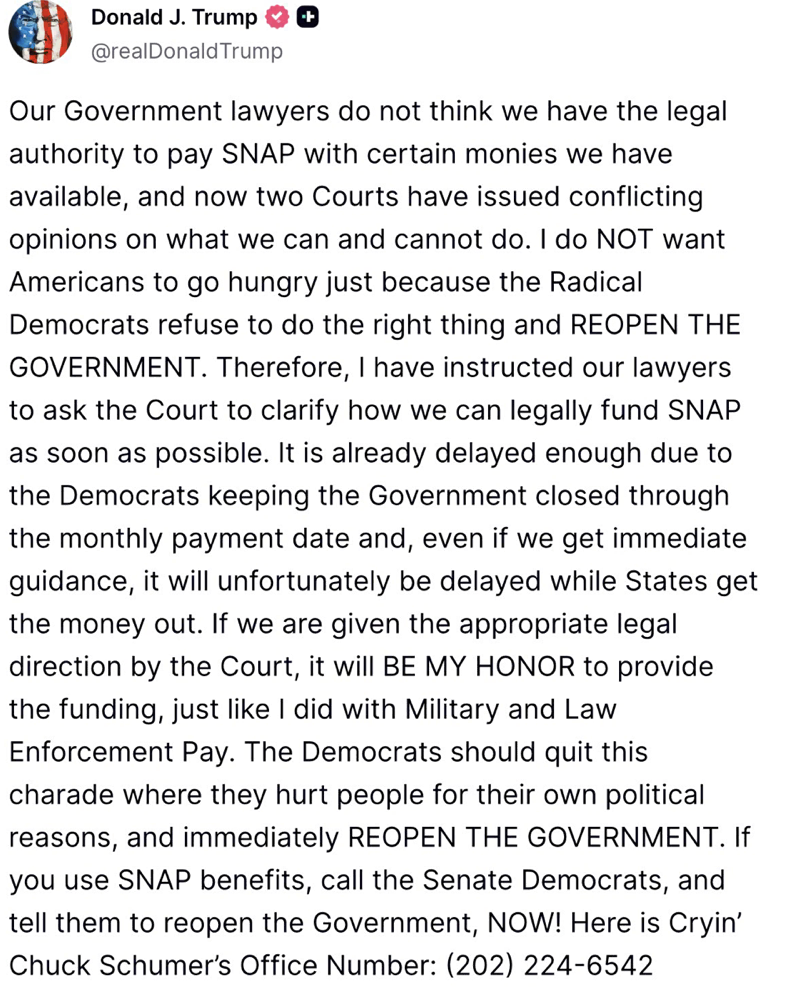Viewport: 796px width, 988px height.
Task: Visit the @realDonaldTrump account handle
Action: coord(187,51)
